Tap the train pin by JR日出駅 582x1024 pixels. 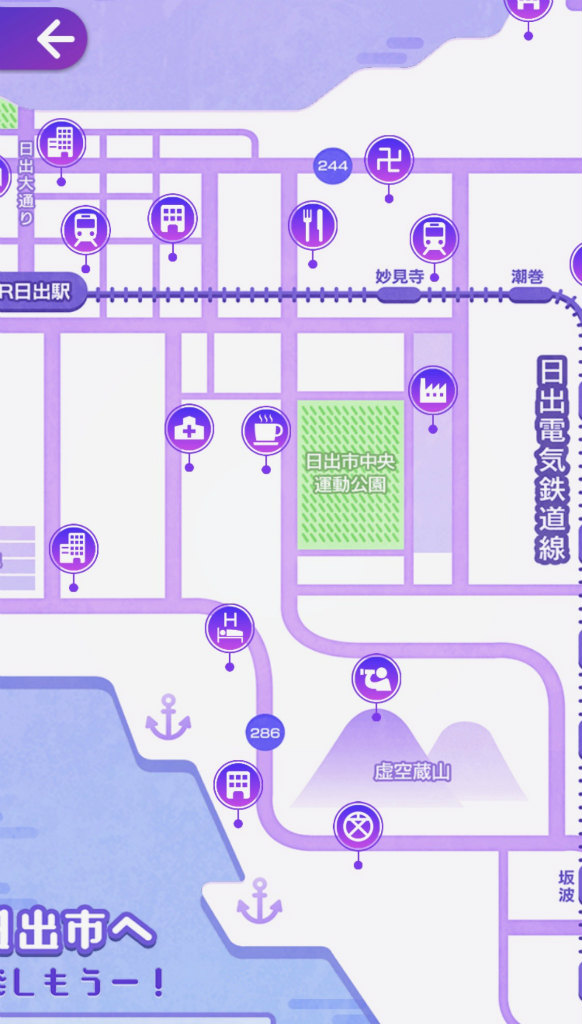click(86, 230)
